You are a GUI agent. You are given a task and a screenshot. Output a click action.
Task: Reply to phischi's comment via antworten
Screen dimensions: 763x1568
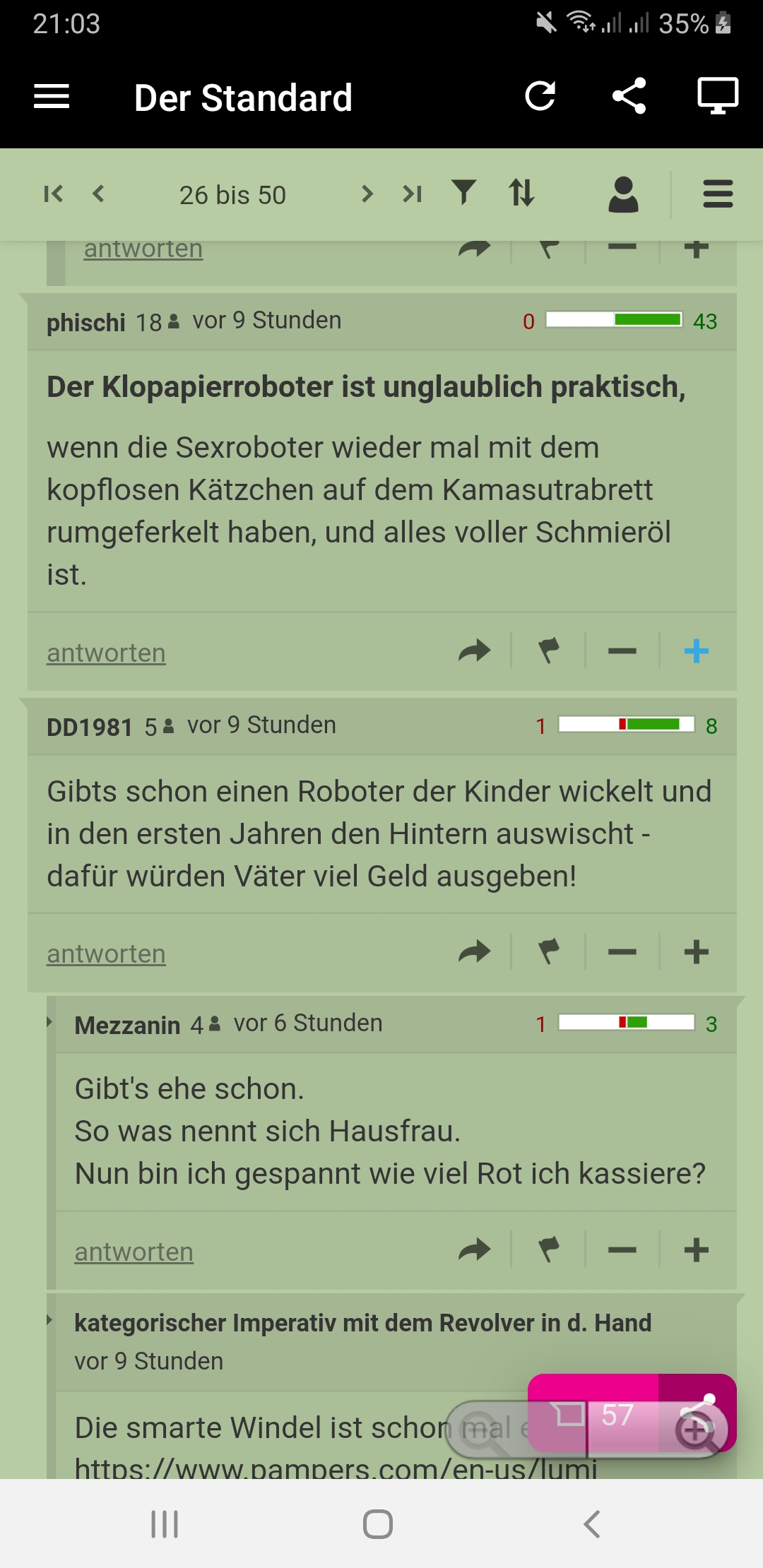pos(106,653)
